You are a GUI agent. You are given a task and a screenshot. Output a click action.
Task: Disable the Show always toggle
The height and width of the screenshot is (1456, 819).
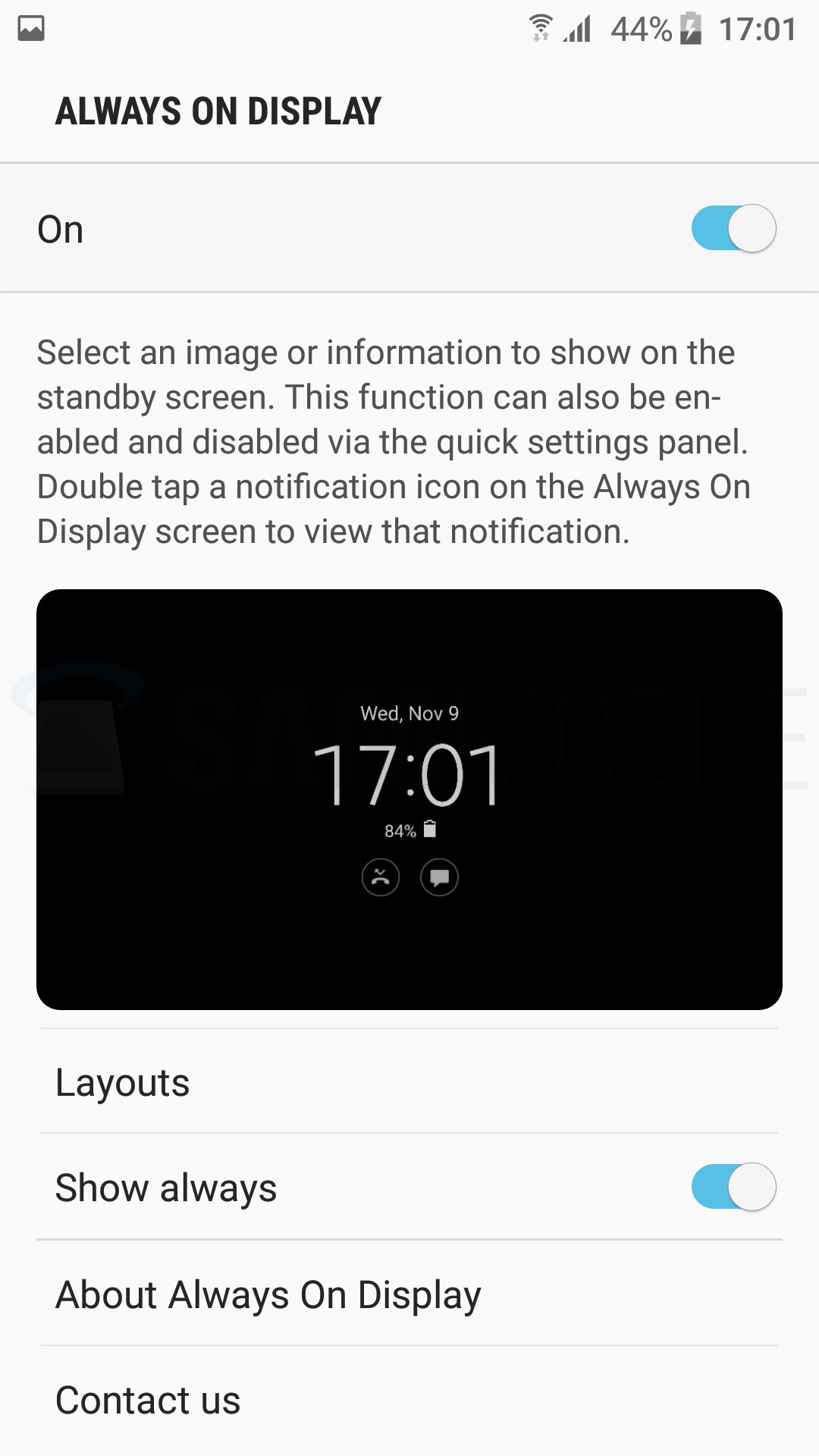[x=733, y=1187]
